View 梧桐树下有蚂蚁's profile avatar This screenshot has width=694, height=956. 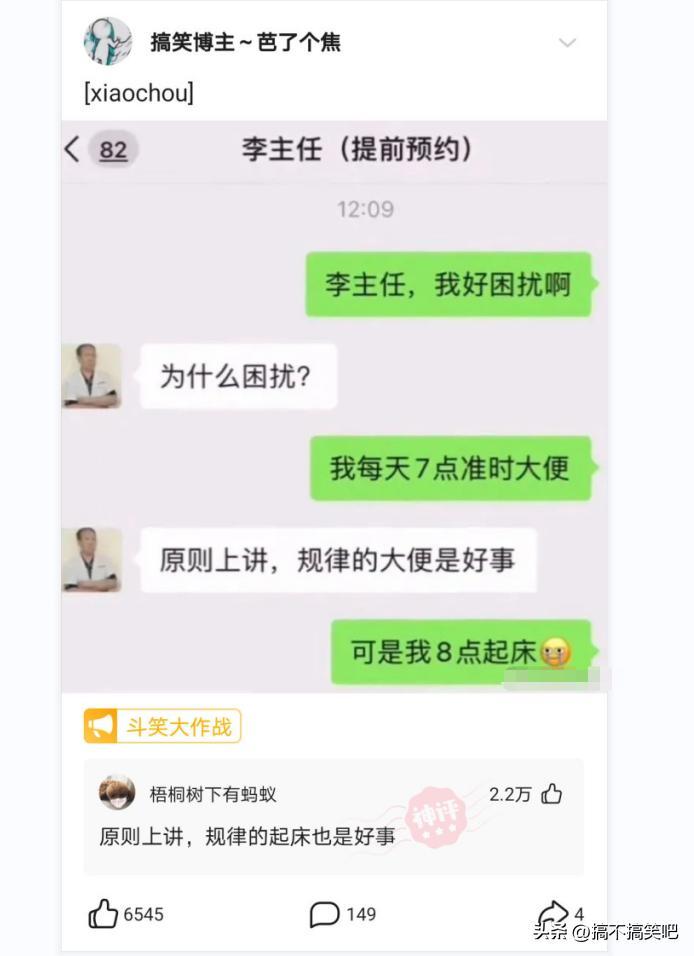(x=117, y=793)
